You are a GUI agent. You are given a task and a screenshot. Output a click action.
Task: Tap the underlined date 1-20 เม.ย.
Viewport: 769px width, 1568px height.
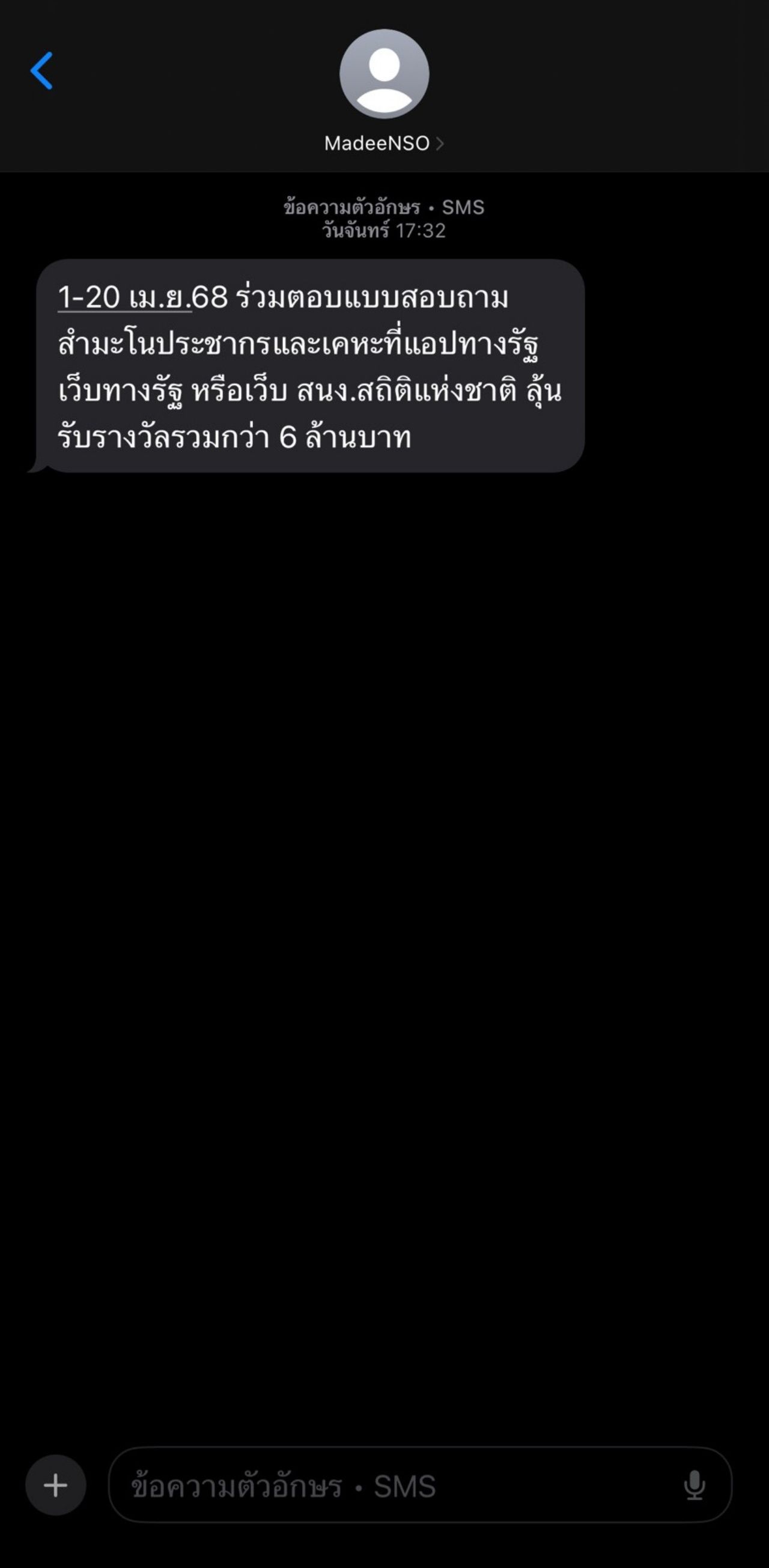[x=124, y=297]
